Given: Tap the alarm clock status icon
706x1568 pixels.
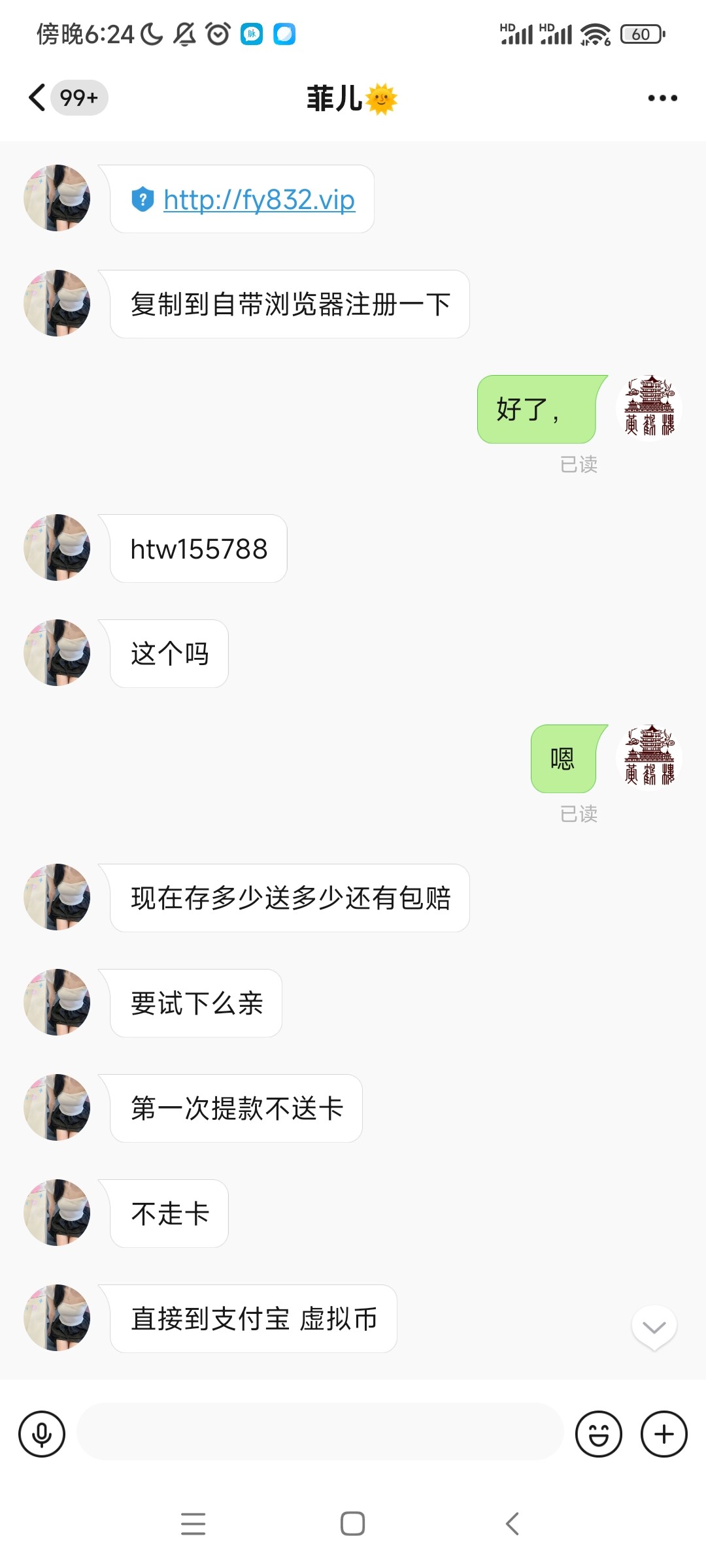Looking at the screenshot, I should click(x=218, y=33).
